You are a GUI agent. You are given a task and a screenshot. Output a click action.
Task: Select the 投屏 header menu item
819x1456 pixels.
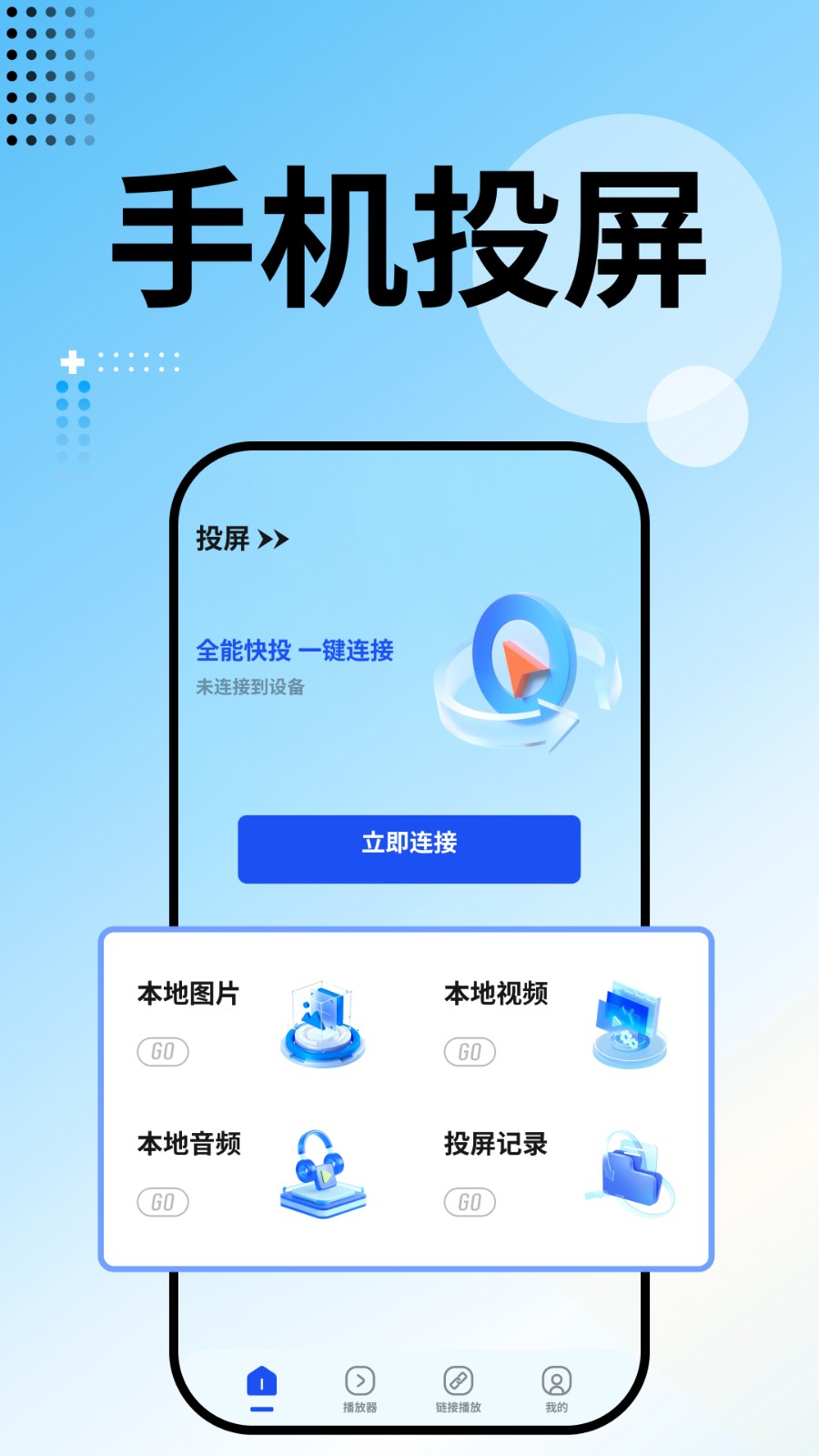222,539
